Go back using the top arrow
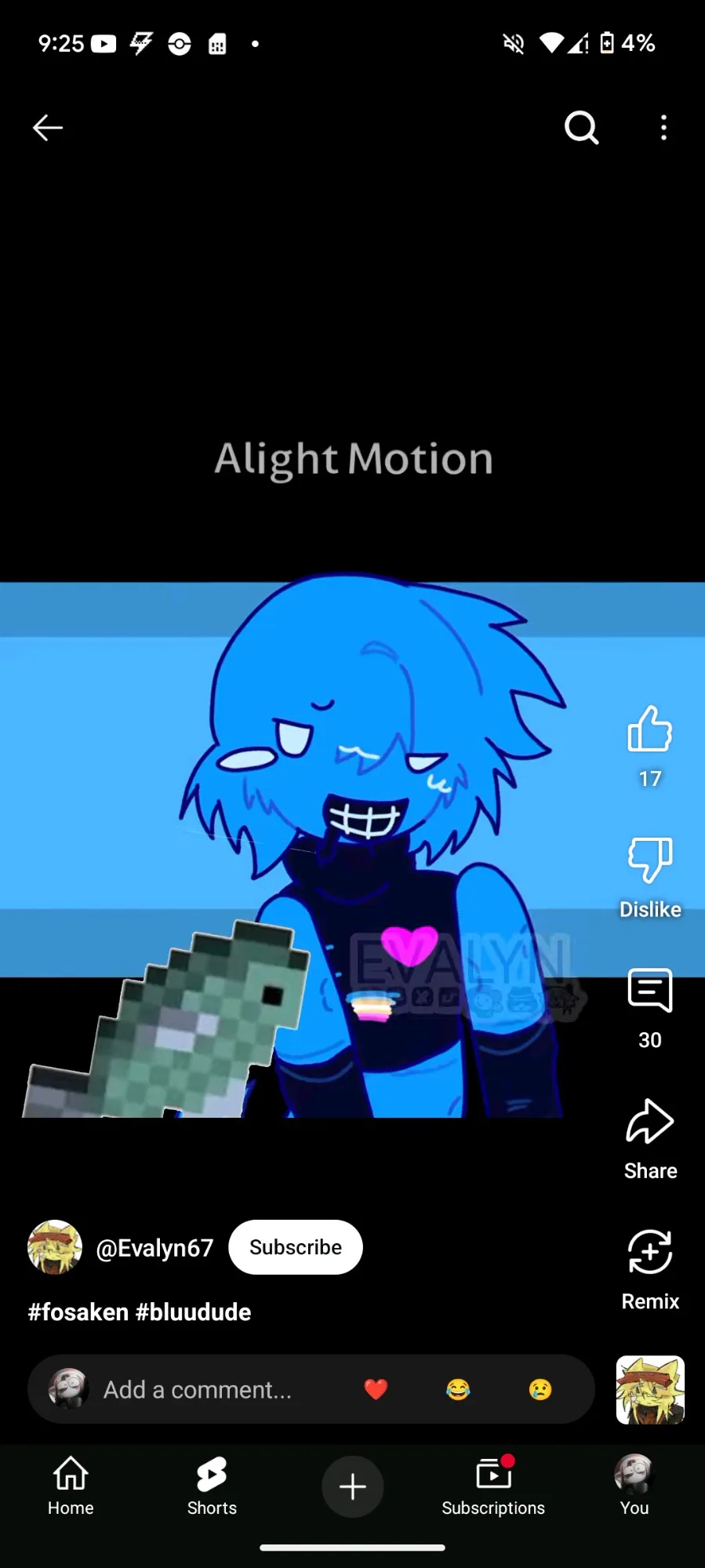 pos(47,127)
